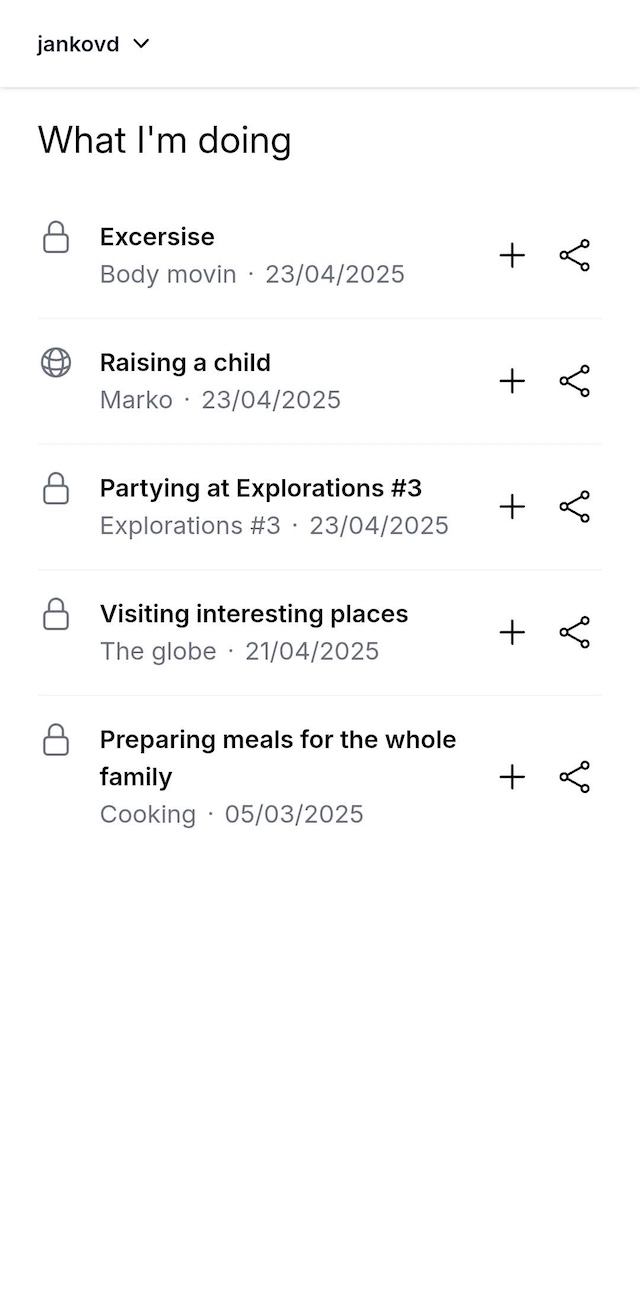The width and height of the screenshot is (640, 1316).
Task: Share Preparing meals for the whole family
Action: click(574, 777)
